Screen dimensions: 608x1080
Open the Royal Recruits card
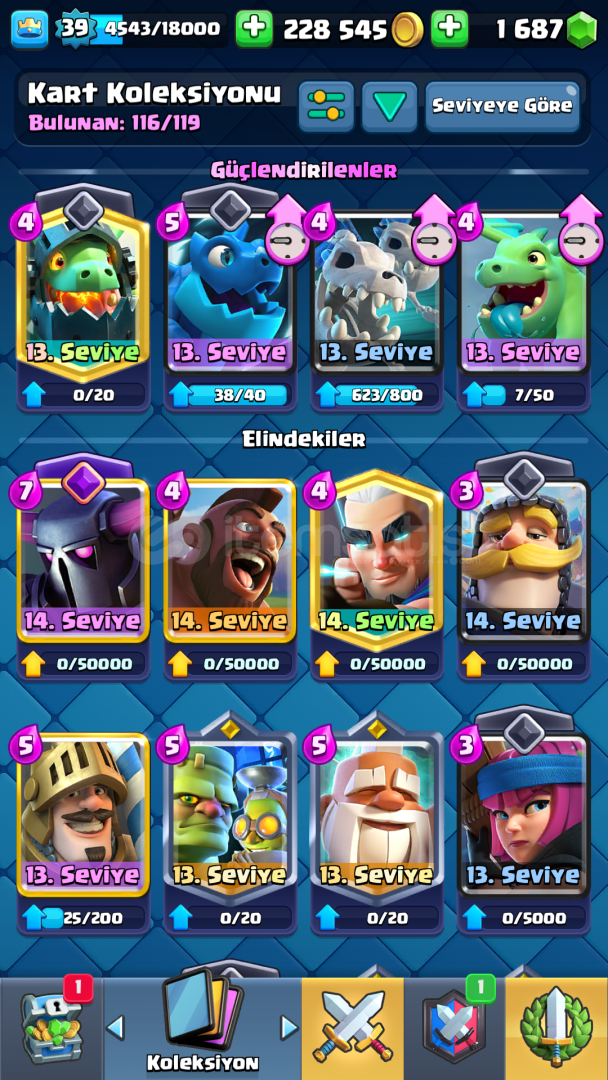click(x=523, y=565)
